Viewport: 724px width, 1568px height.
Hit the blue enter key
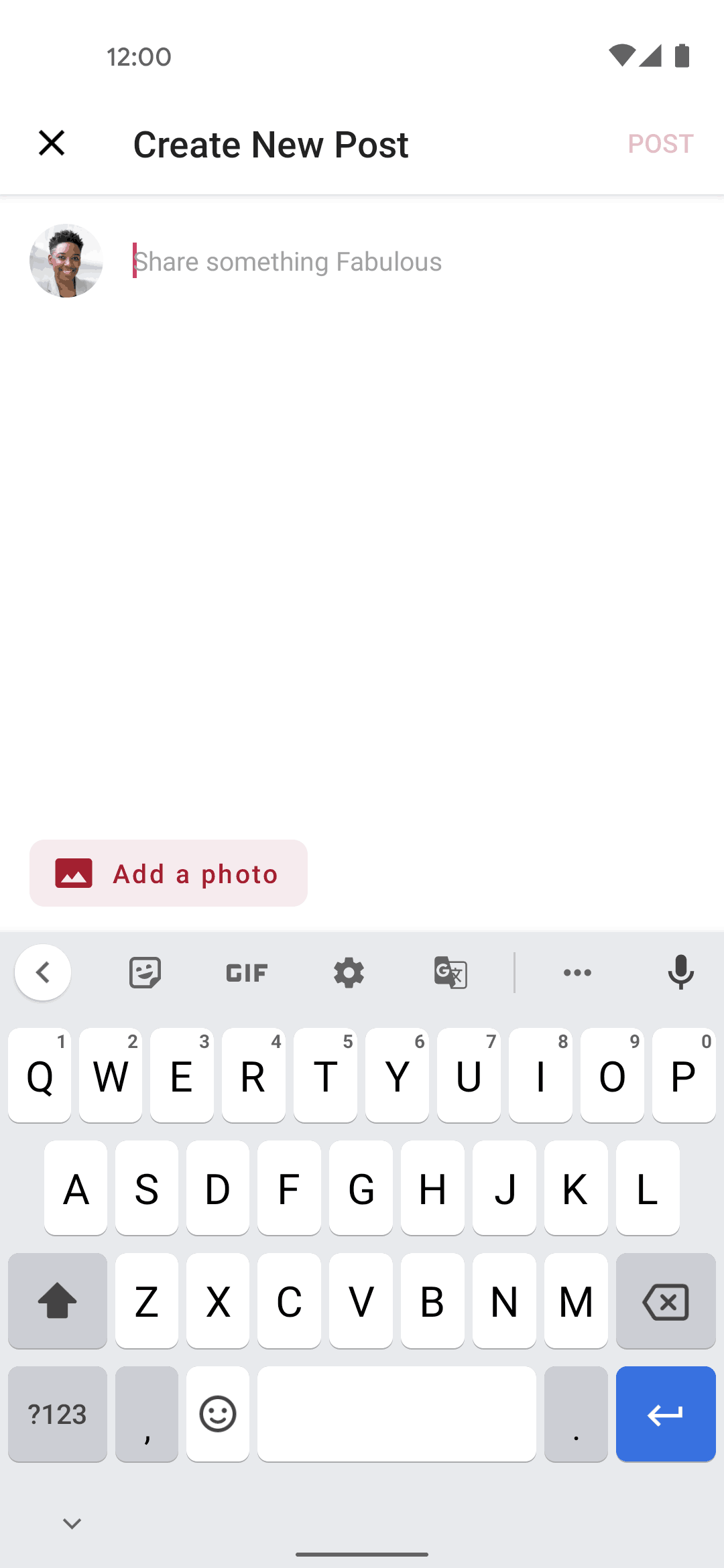click(x=666, y=1414)
